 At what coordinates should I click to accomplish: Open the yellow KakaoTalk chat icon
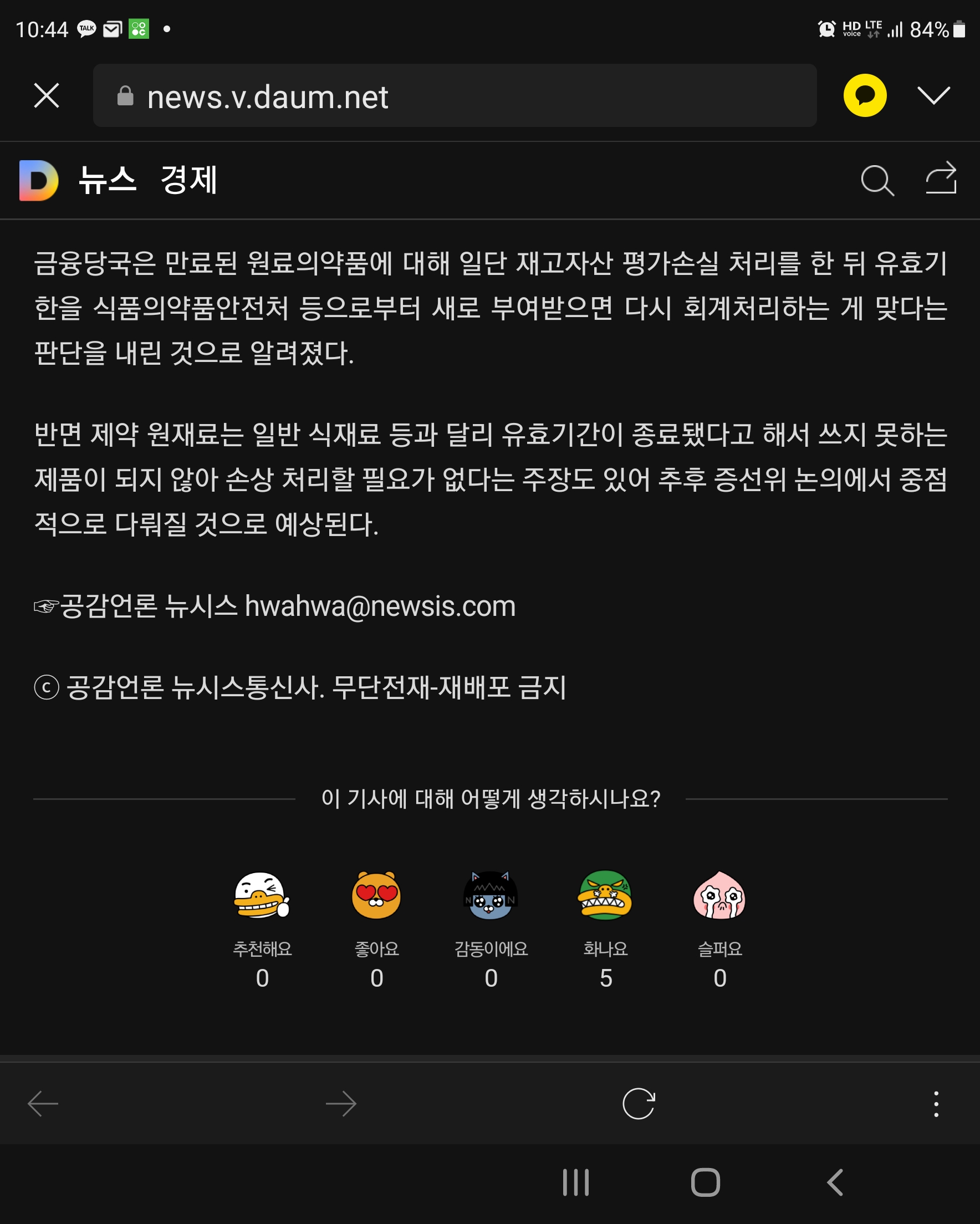pyautogui.click(x=864, y=95)
